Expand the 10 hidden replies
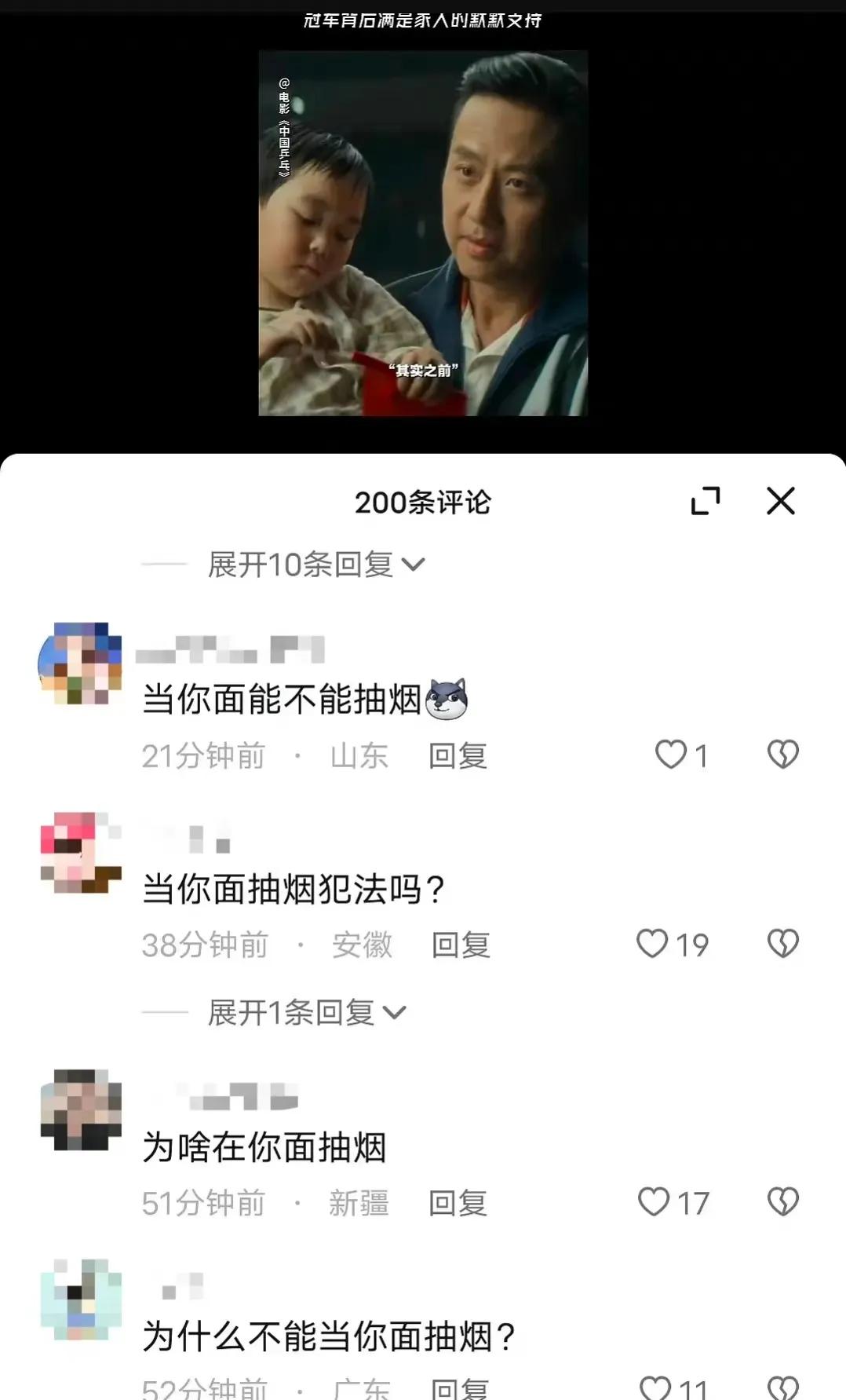 click(x=315, y=565)
